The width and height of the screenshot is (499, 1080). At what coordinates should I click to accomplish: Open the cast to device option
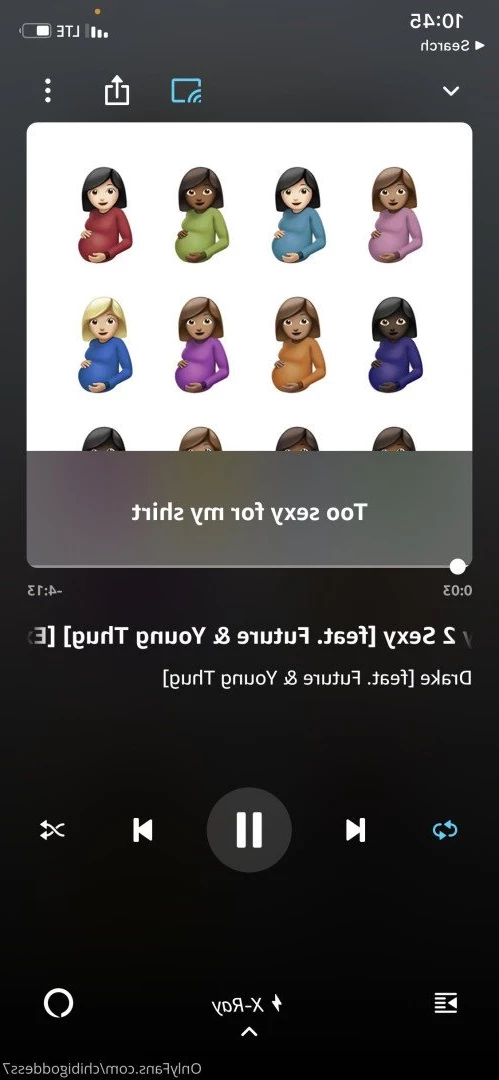(186, 90)
